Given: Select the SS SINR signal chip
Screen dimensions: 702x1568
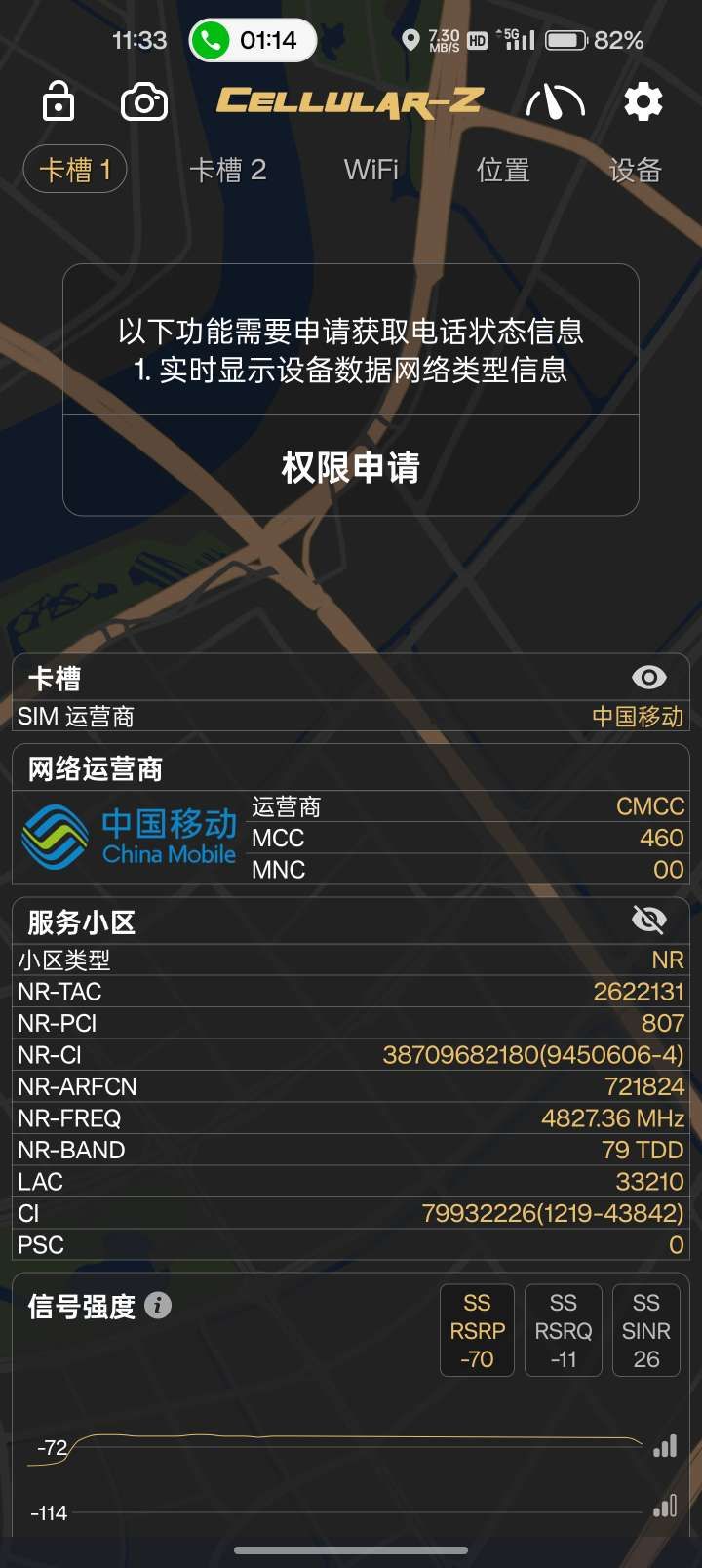Looking at the screenshot, I should point(645,1330).
